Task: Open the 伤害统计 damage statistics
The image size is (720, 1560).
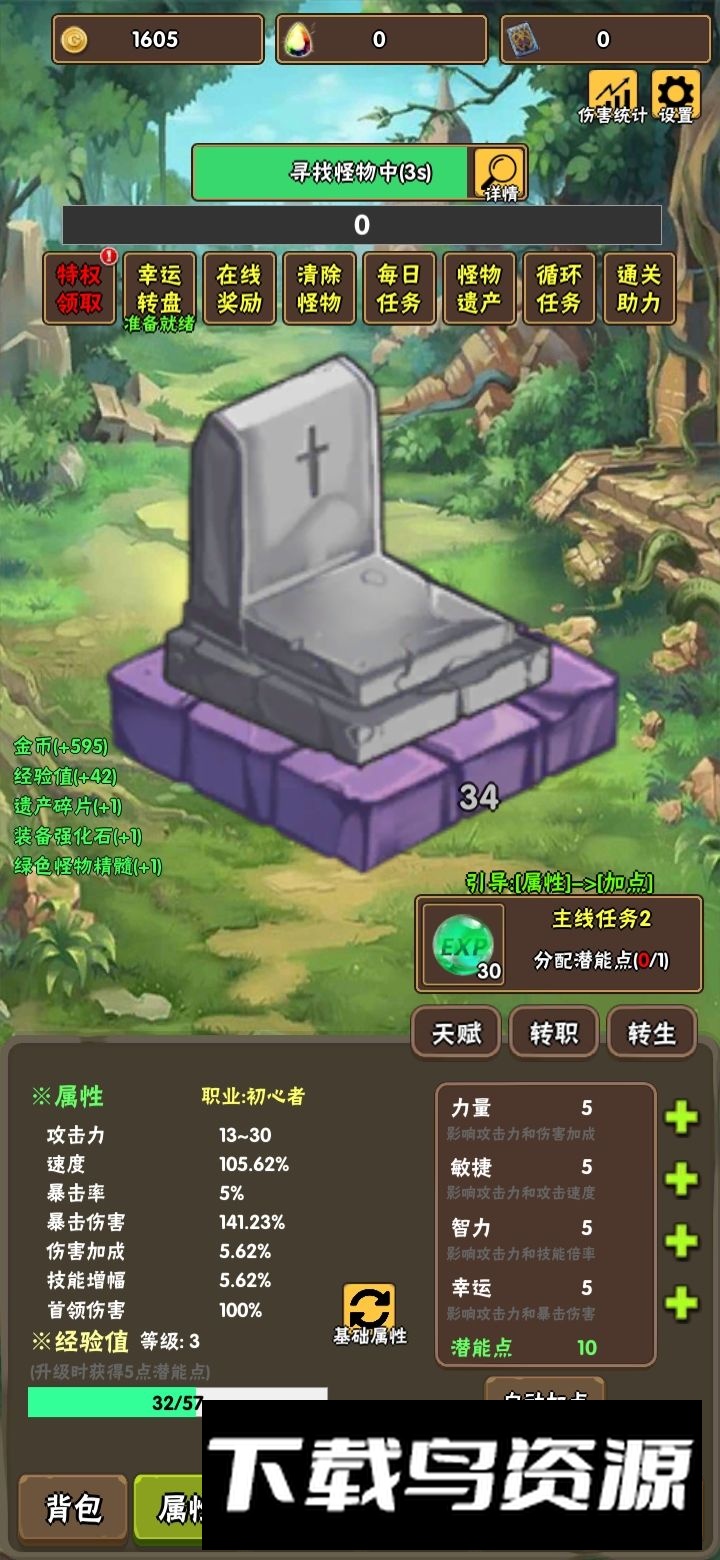Action: coord(612,95)
